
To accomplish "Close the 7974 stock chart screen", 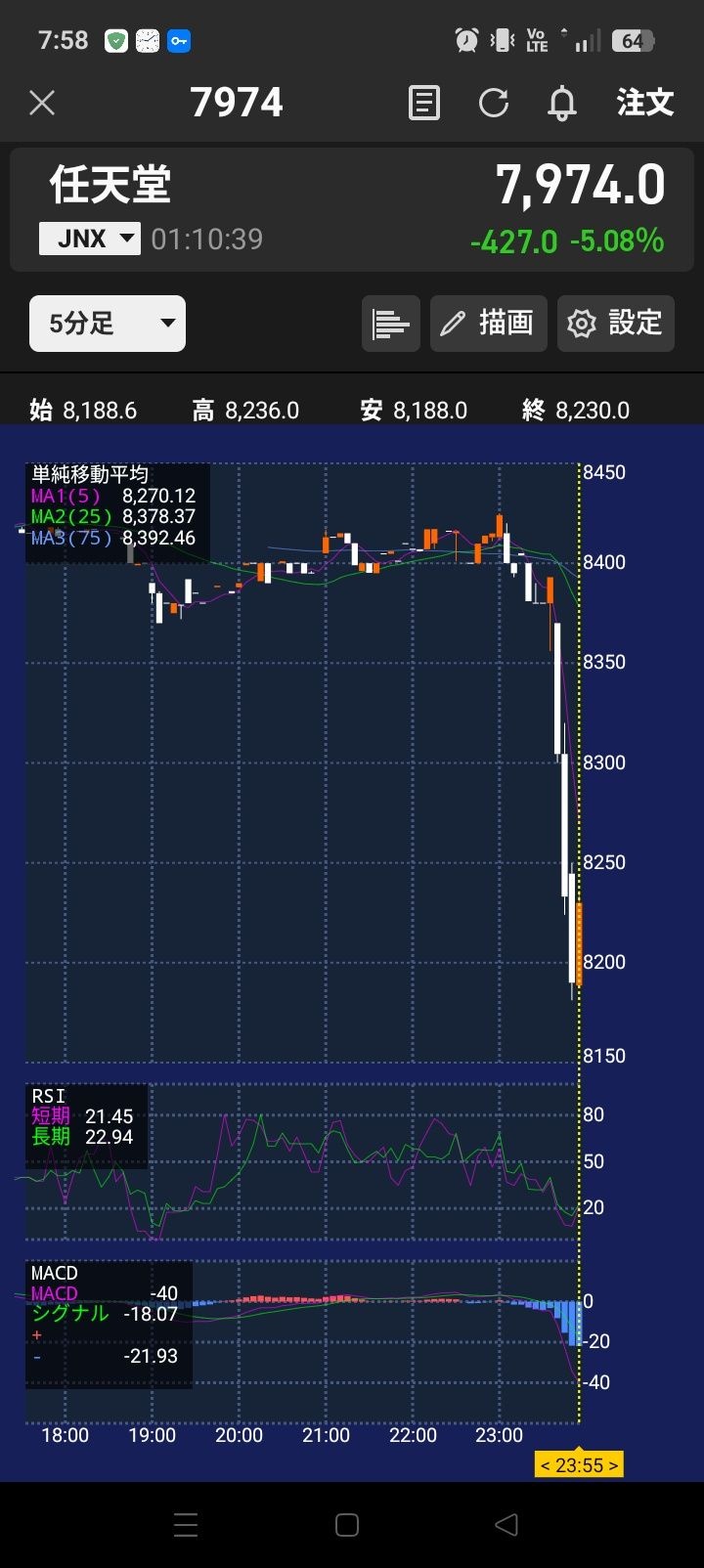I will pyautogui.click(x=42, y=103).
